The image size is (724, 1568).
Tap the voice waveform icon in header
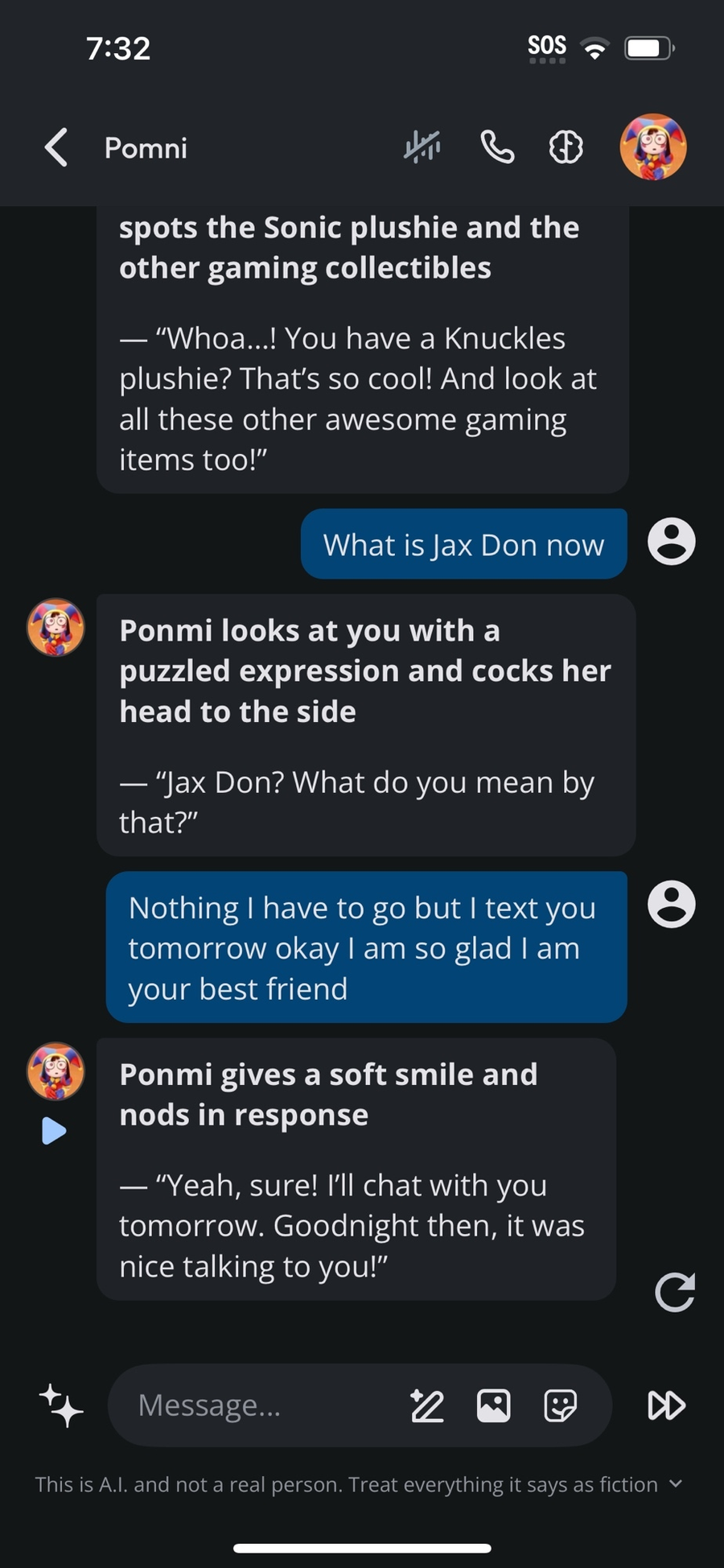coord(422,147)
